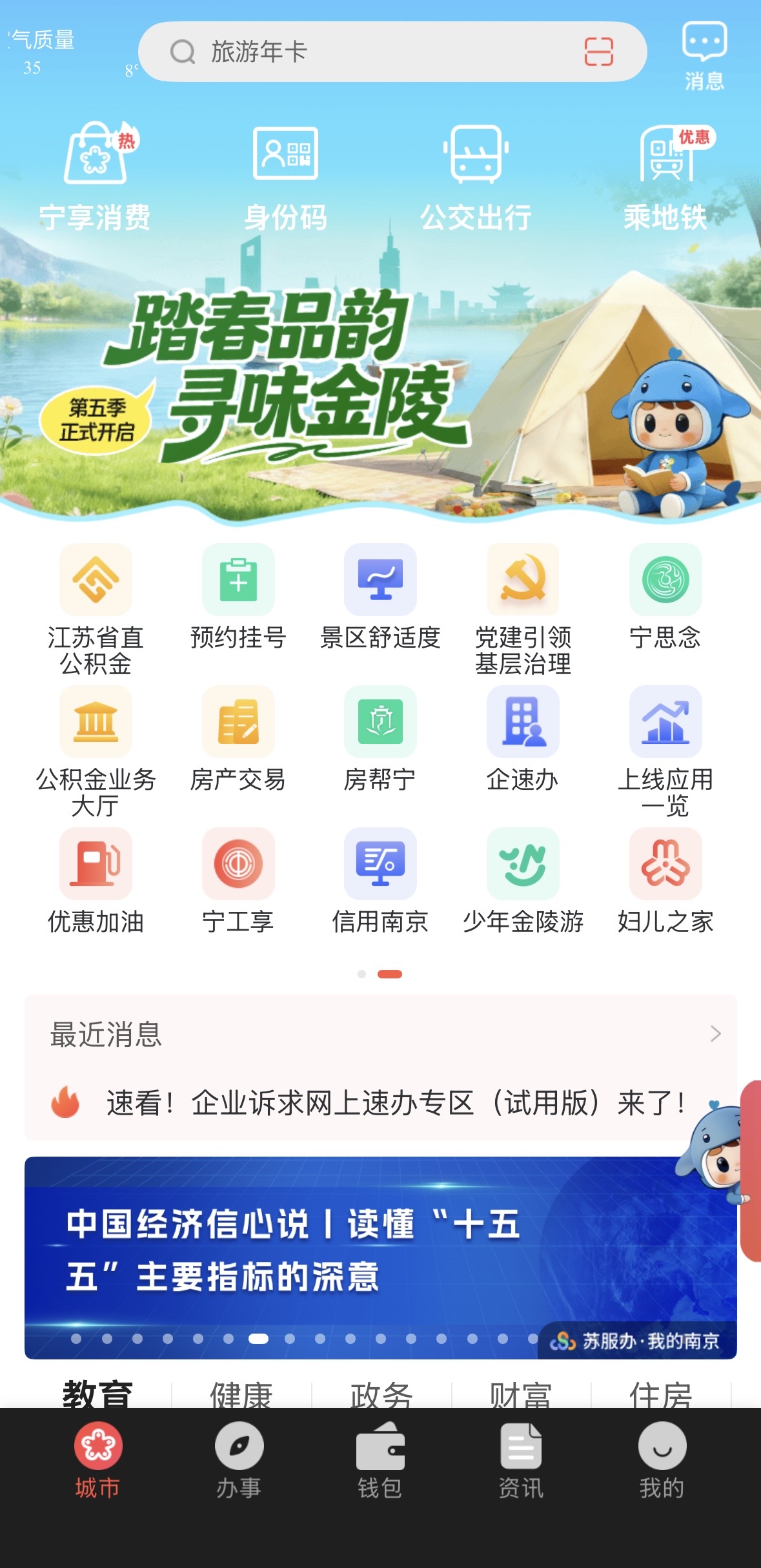Switch to the 办事 tab

pyautogui.click(x=239, y=1461)
